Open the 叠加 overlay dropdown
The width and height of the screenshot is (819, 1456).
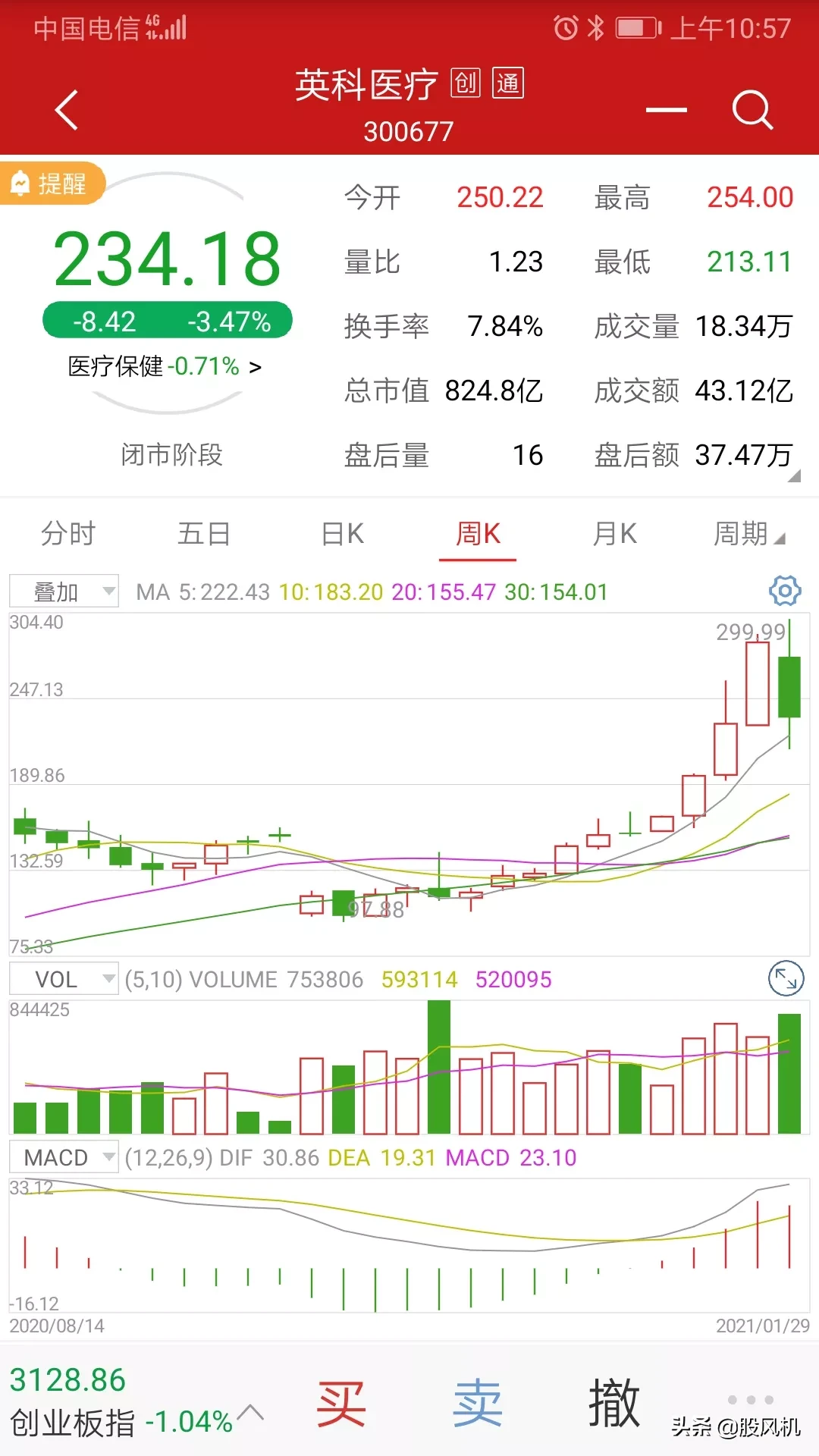pos(64,591)
